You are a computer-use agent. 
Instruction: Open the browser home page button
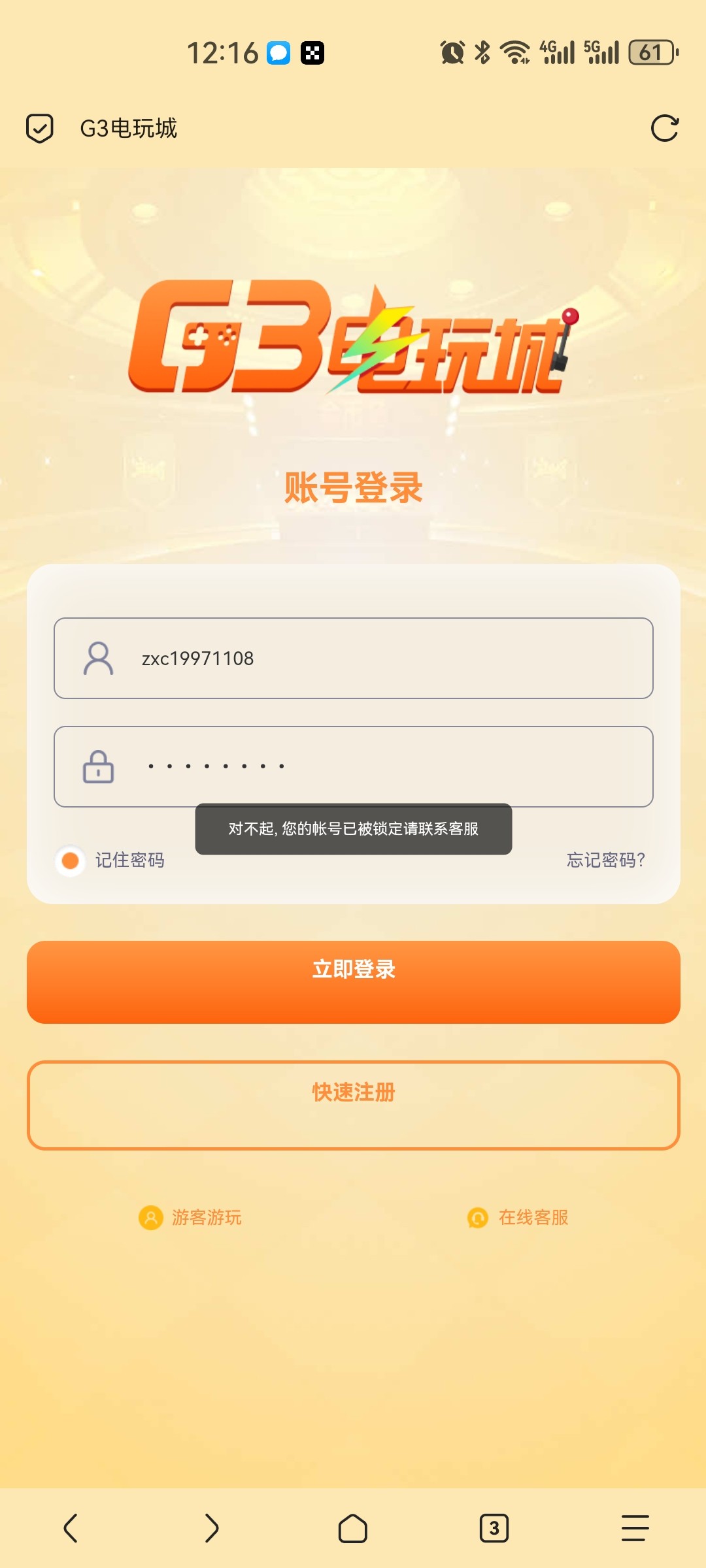(x=352, y=1528)
